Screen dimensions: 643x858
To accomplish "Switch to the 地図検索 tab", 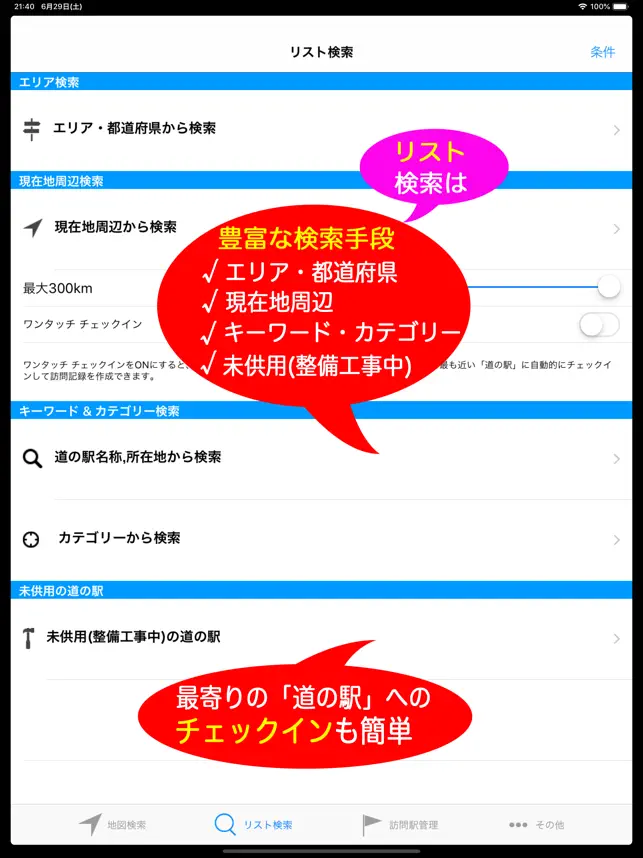I will [112, 825].
